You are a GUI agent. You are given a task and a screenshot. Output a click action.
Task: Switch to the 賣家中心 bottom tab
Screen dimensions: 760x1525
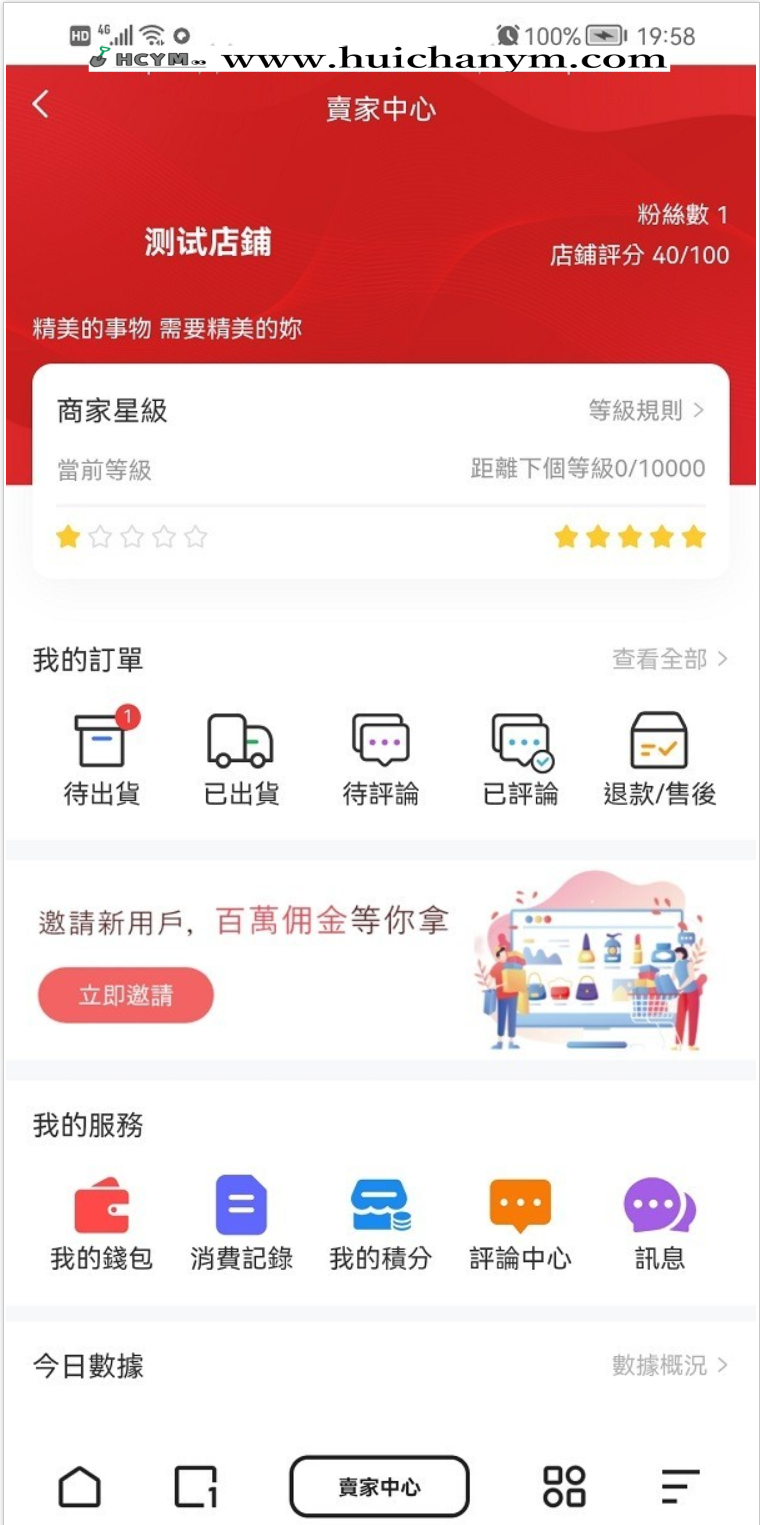click(380, 1485)
